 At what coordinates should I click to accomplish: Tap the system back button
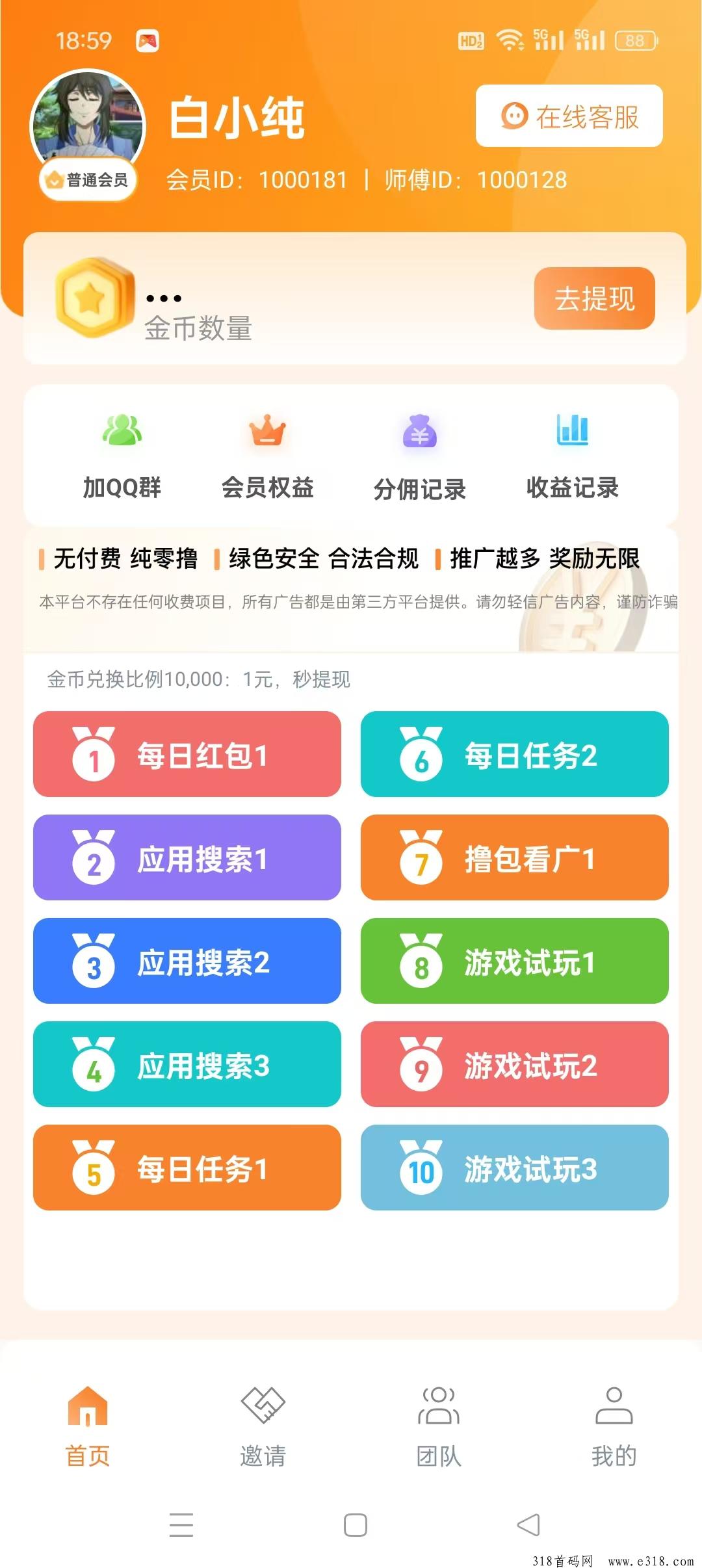(528, 1524)
